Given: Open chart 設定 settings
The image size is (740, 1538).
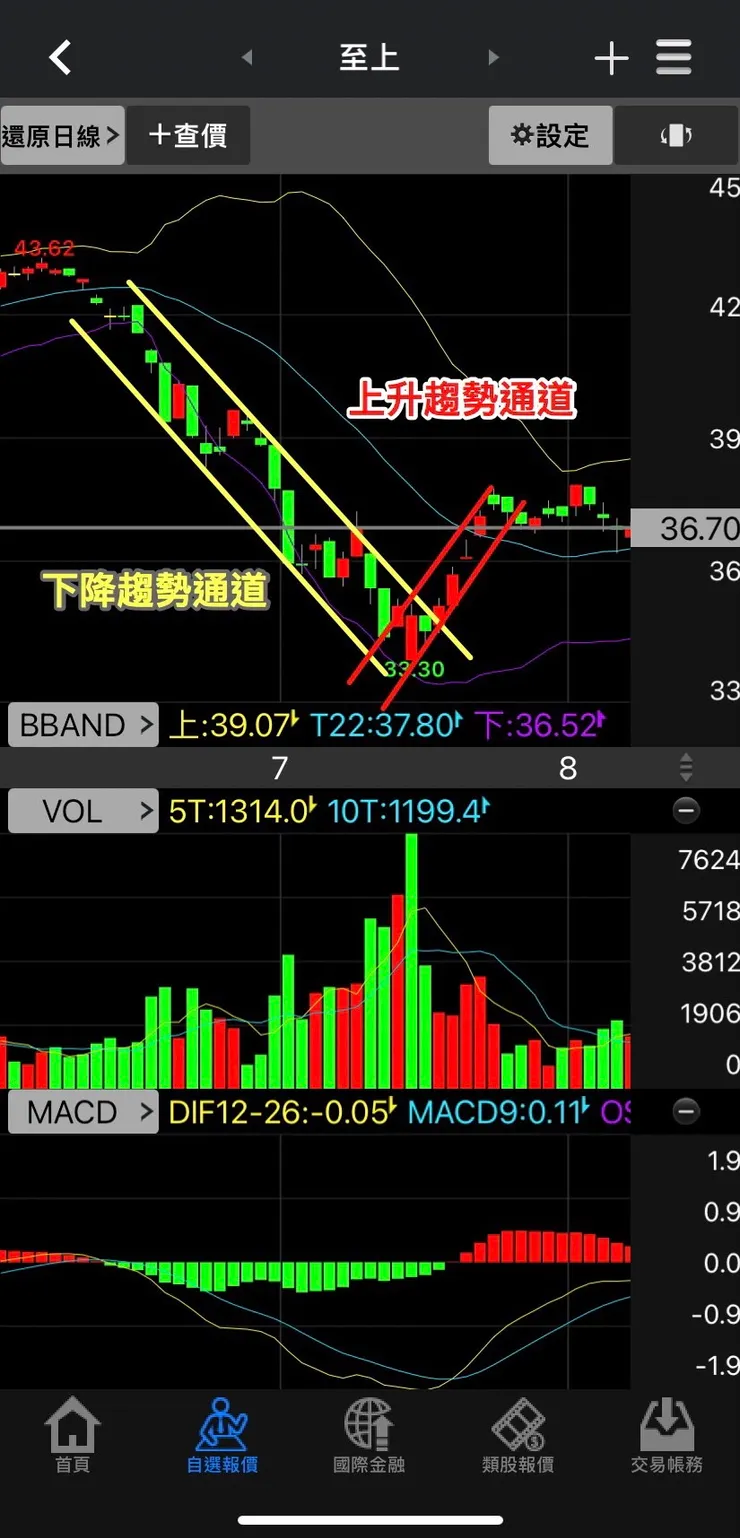Looking at the screenshot, I should (x=550, y=135).
